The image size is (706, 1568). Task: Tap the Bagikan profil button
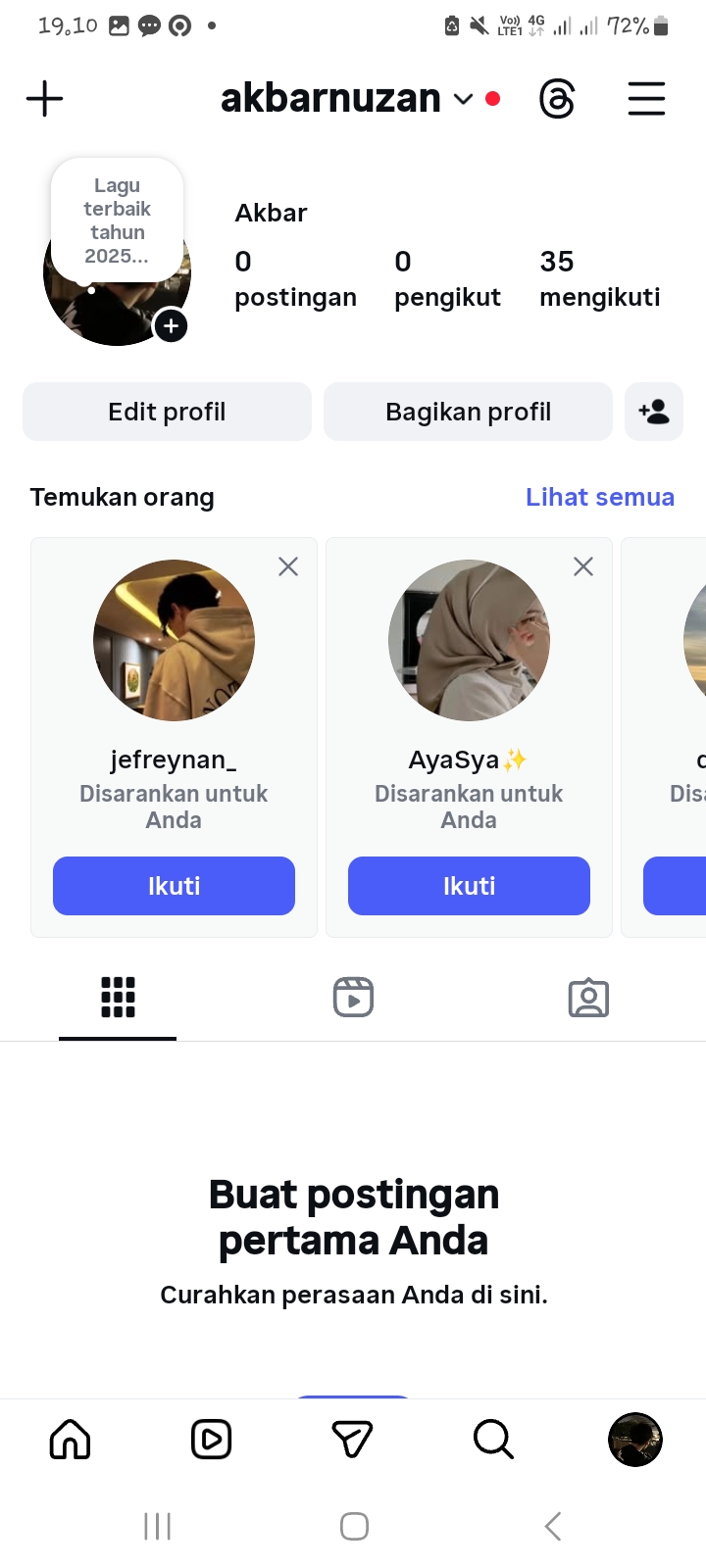[468, 412]
